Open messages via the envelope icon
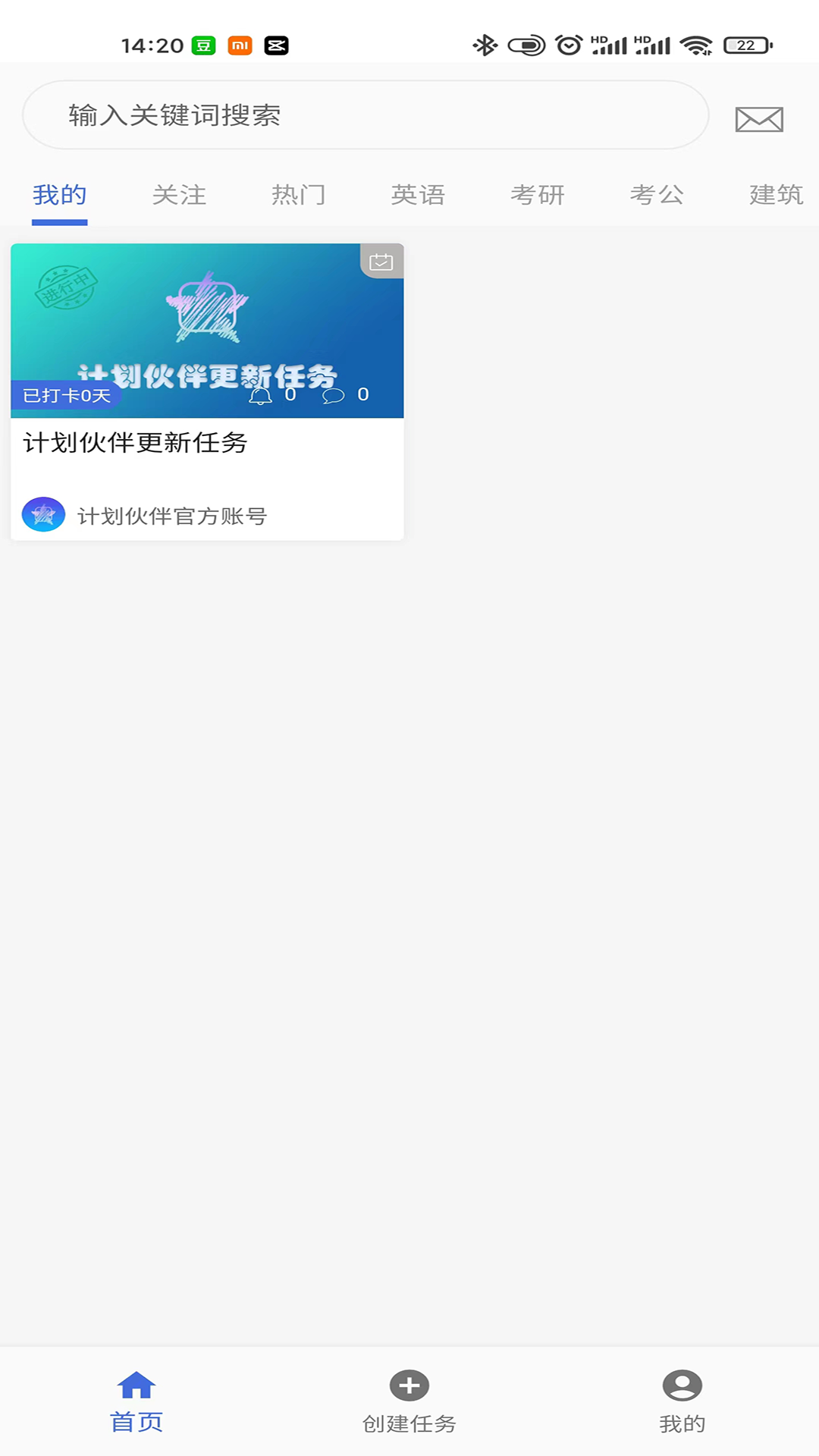 [759, 118]
